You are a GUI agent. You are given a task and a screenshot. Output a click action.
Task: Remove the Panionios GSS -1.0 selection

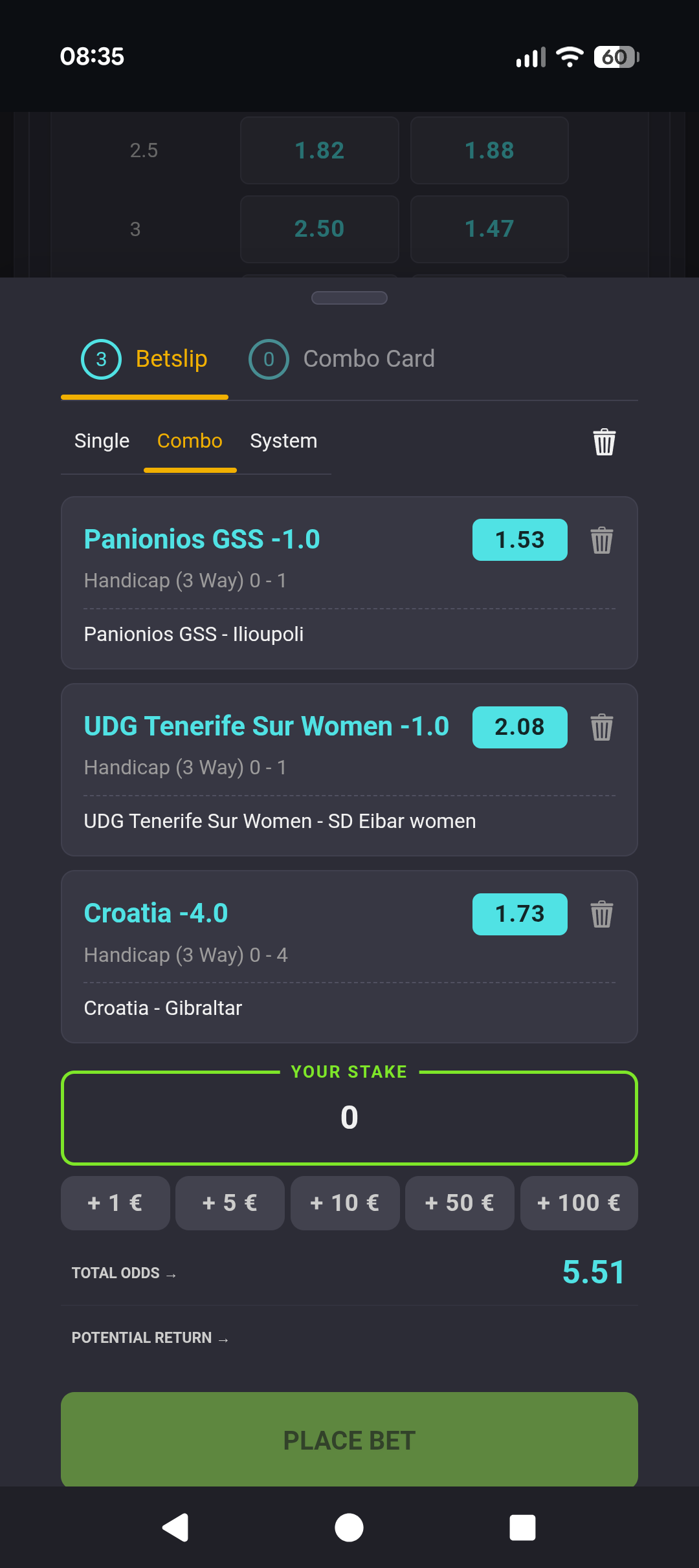(601, 540)
